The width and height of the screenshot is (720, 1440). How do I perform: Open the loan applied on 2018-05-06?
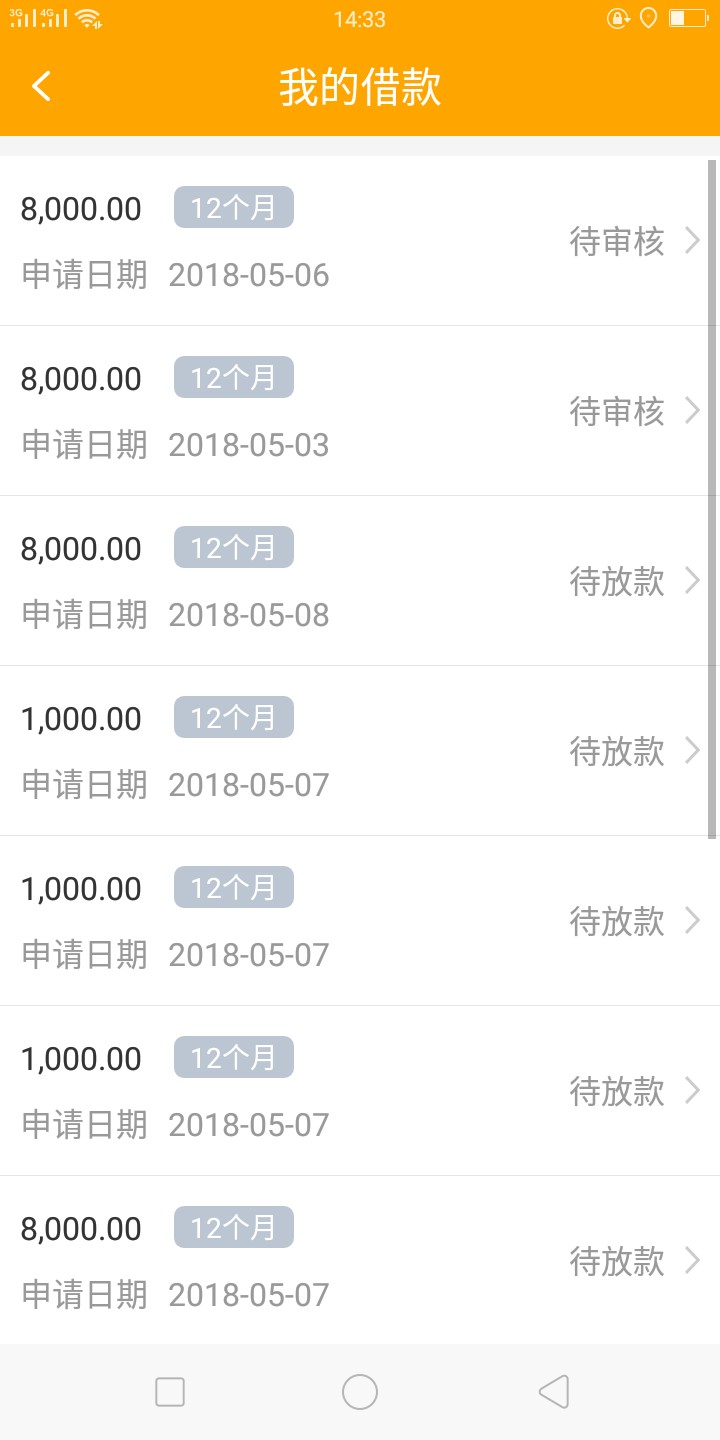point(360,241)
